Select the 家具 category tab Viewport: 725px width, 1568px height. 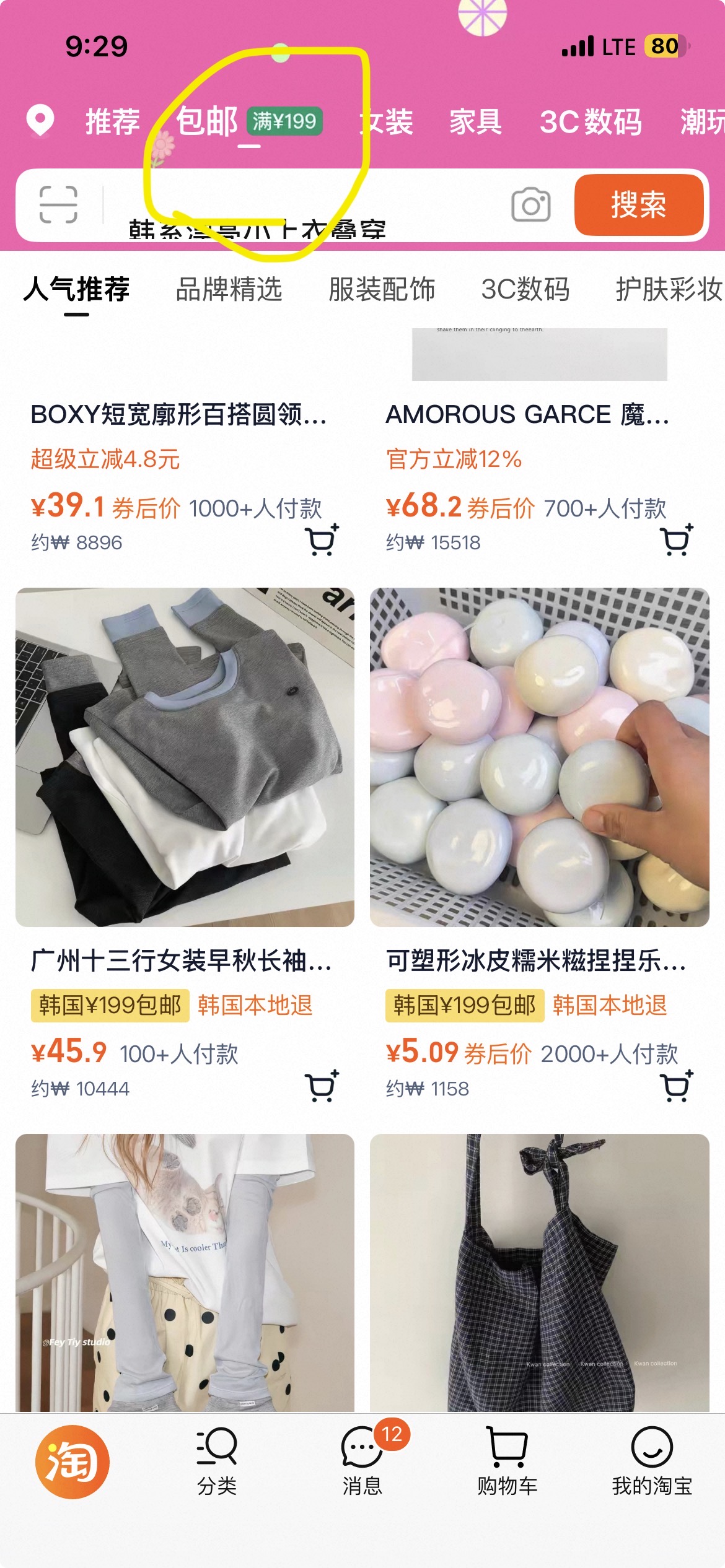click(x=475, y=121)
